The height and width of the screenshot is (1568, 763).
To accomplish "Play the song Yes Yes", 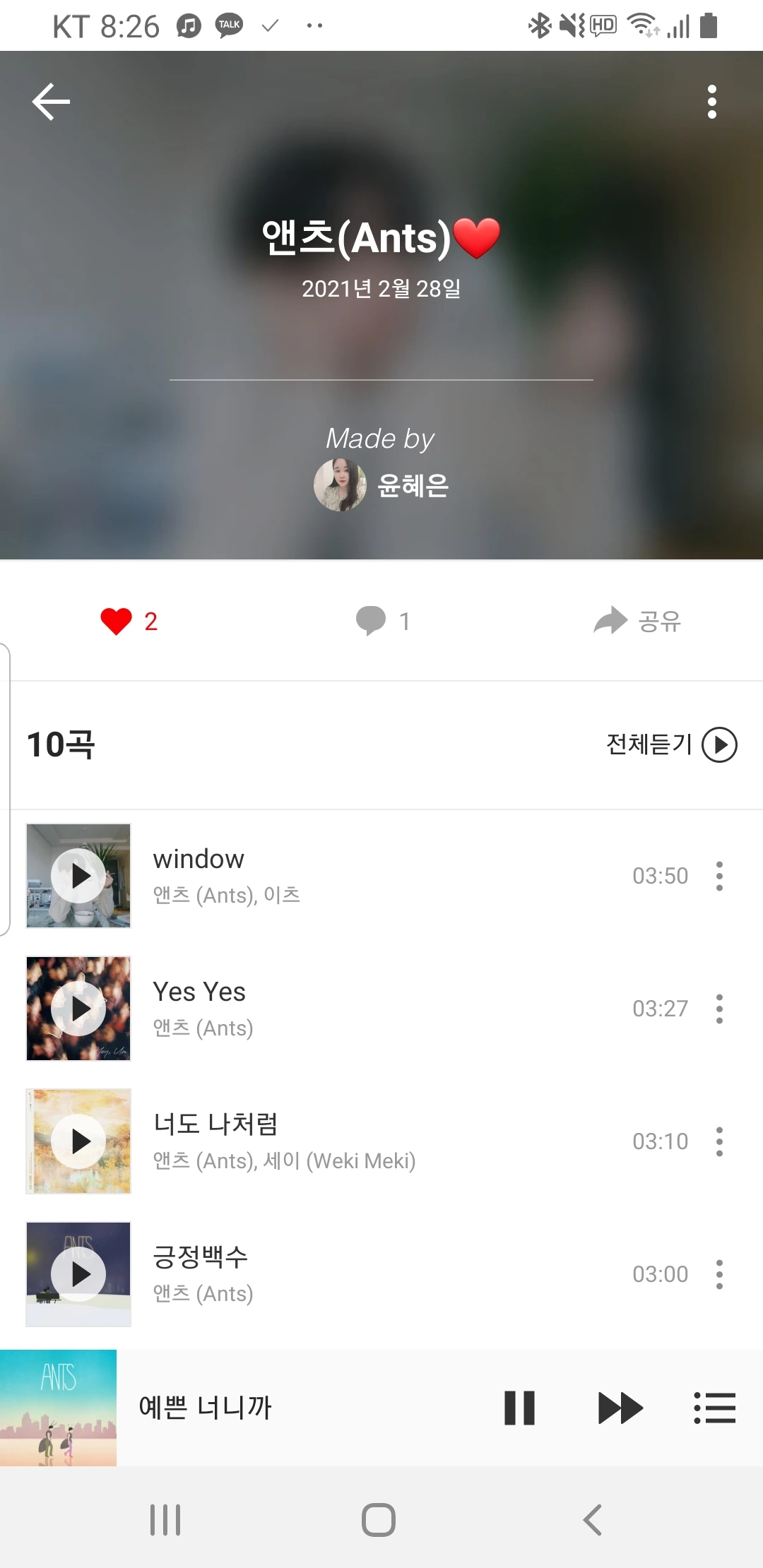I will (78, 1009).
